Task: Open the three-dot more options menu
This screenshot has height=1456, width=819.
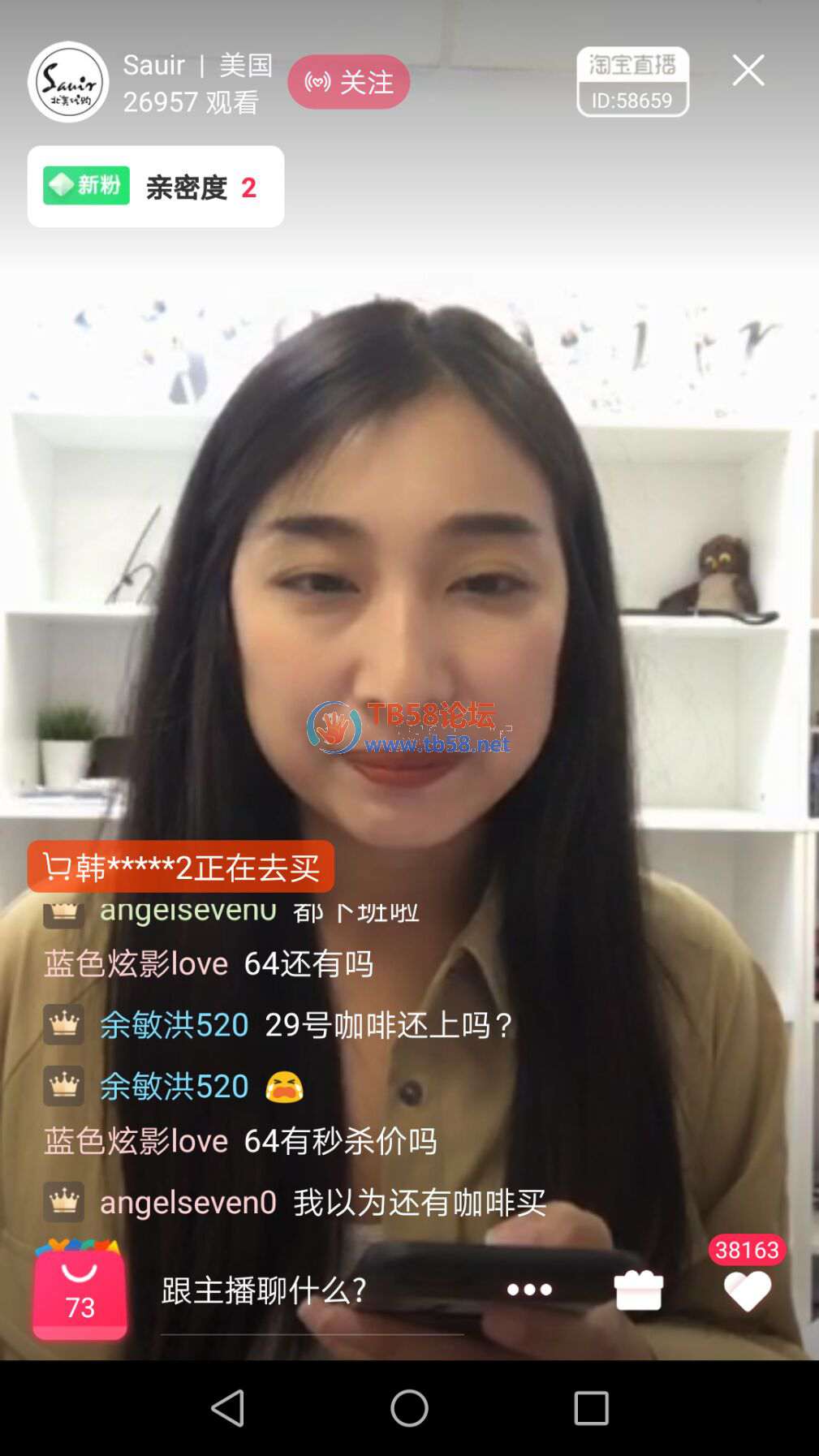Action: pos(529,1290)
